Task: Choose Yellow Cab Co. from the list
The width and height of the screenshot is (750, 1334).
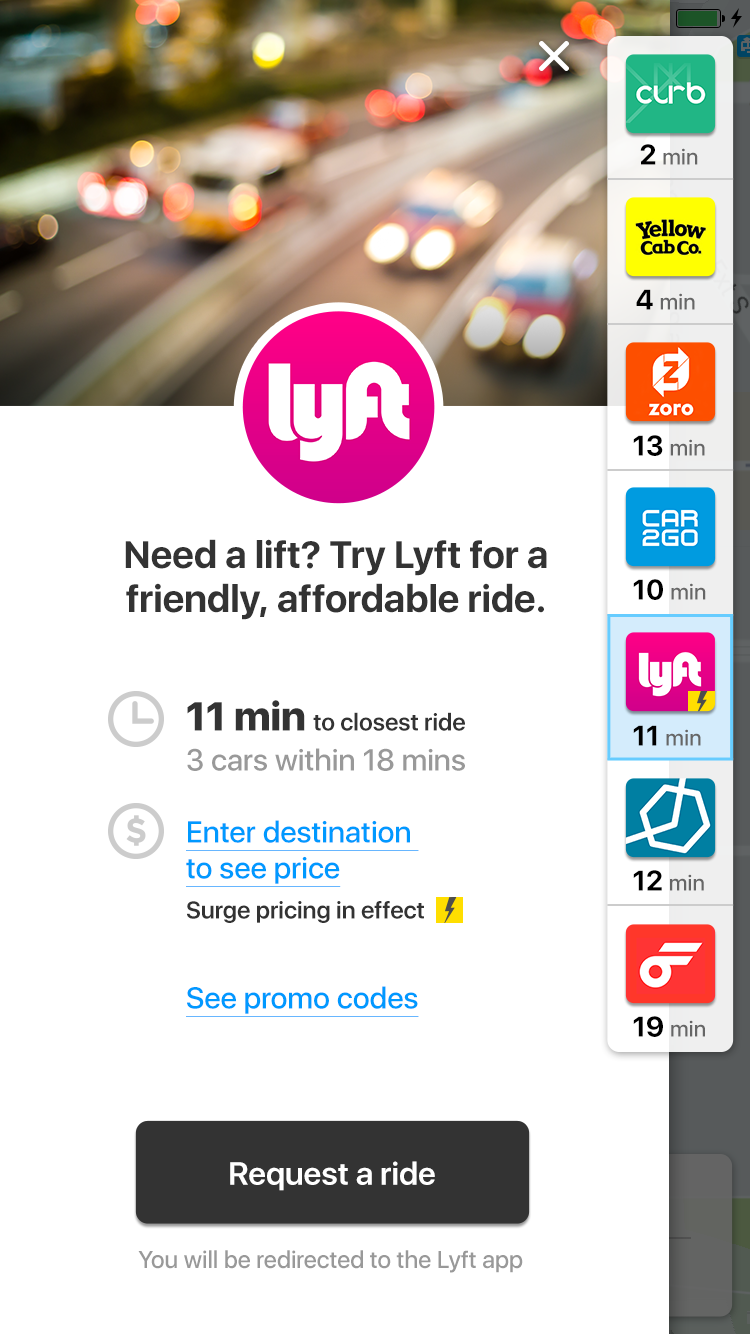Action: [670, 252]
